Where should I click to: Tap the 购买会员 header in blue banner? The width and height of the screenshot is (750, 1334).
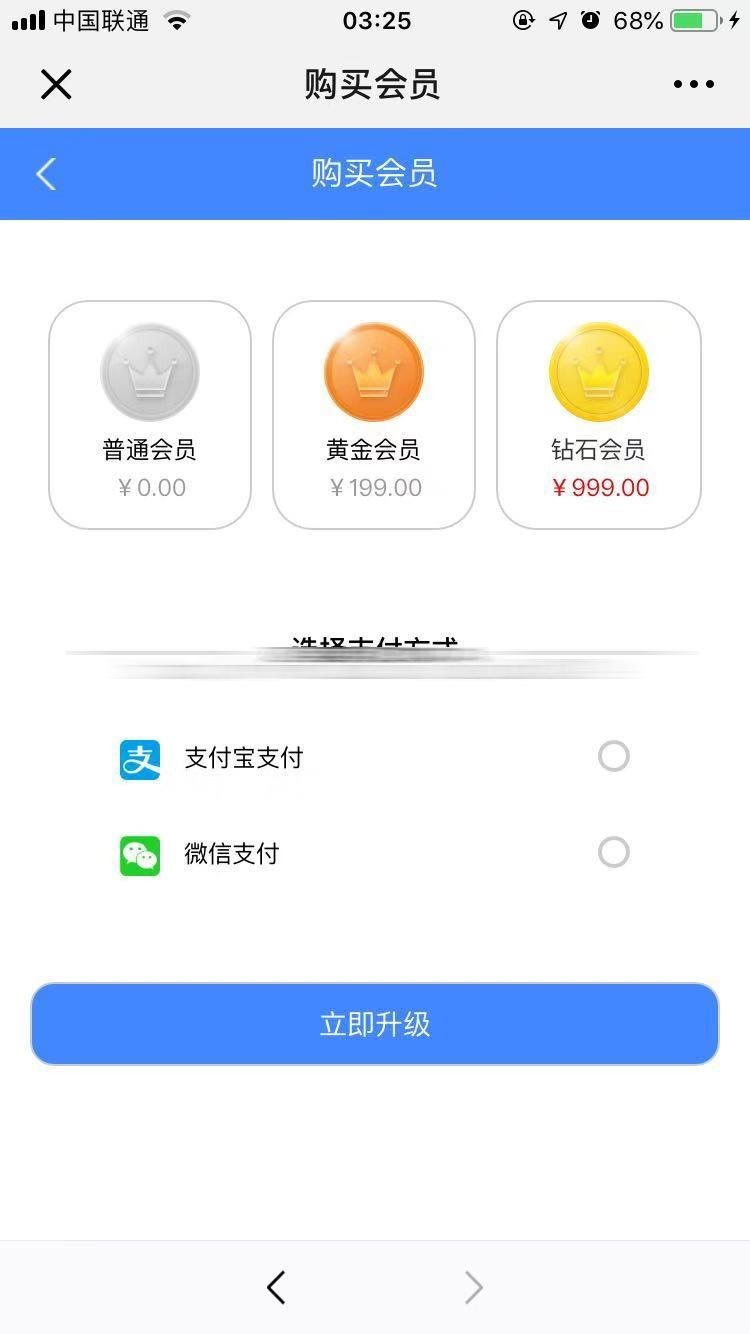tap(374, 173)
